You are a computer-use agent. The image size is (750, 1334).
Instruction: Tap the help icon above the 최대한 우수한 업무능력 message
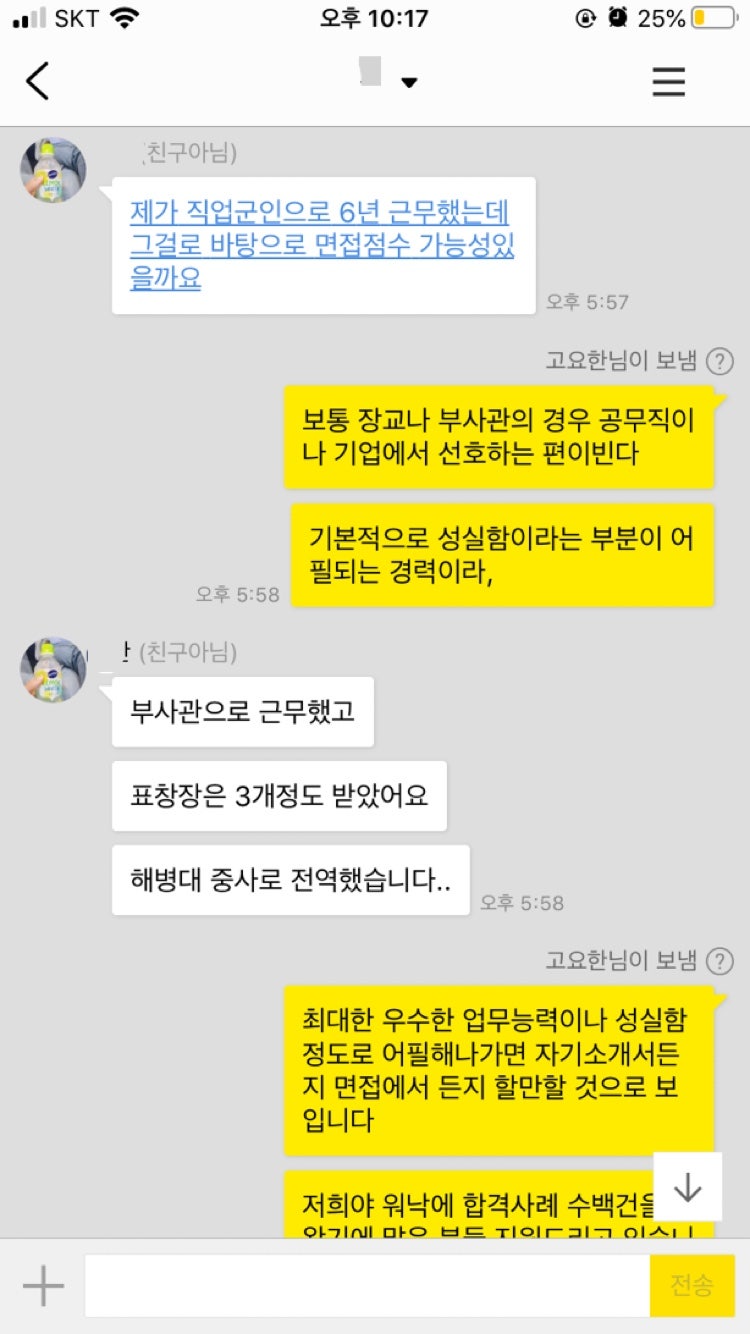click(x=719, y=961)
